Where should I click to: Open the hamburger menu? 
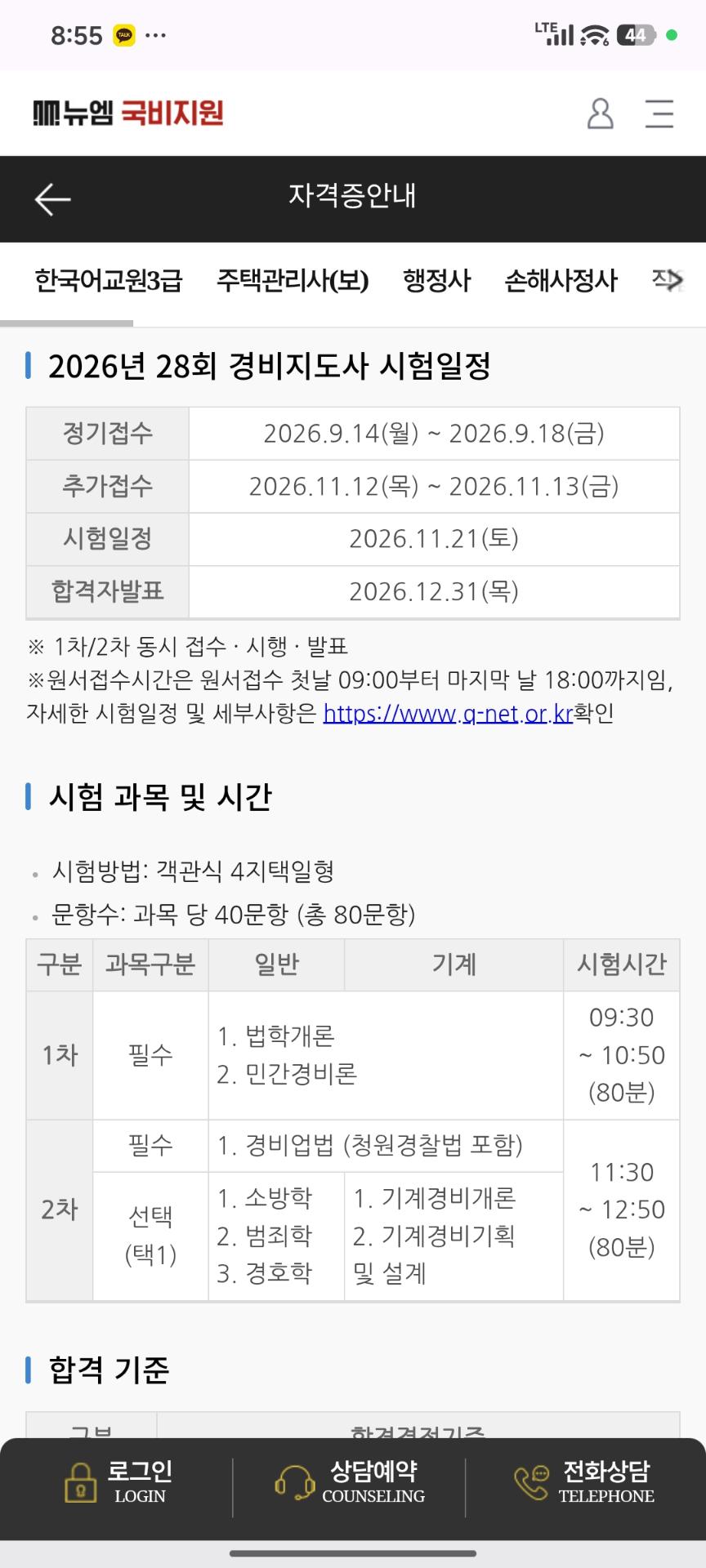pos(659,114)
